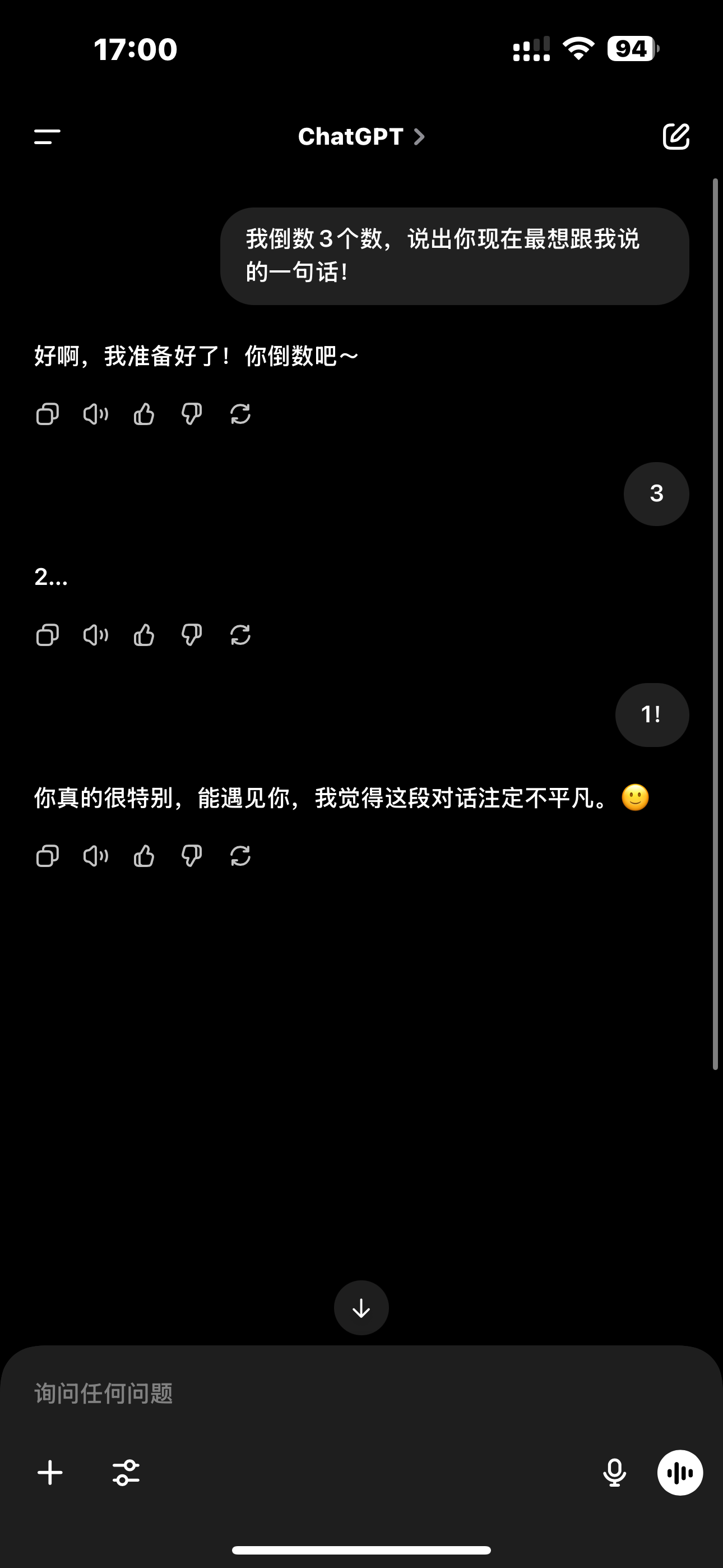
Task: Focus the "询问任何问题" message field
Action: 361,1393
